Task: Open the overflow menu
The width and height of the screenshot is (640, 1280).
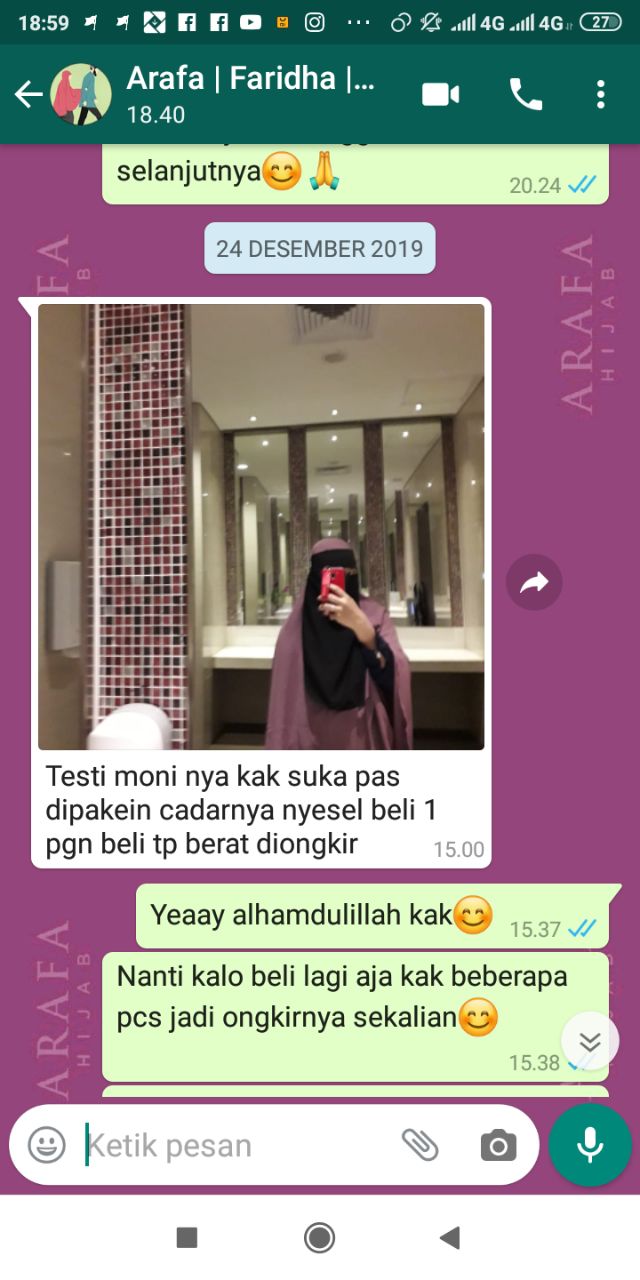Action: point(600,95)
